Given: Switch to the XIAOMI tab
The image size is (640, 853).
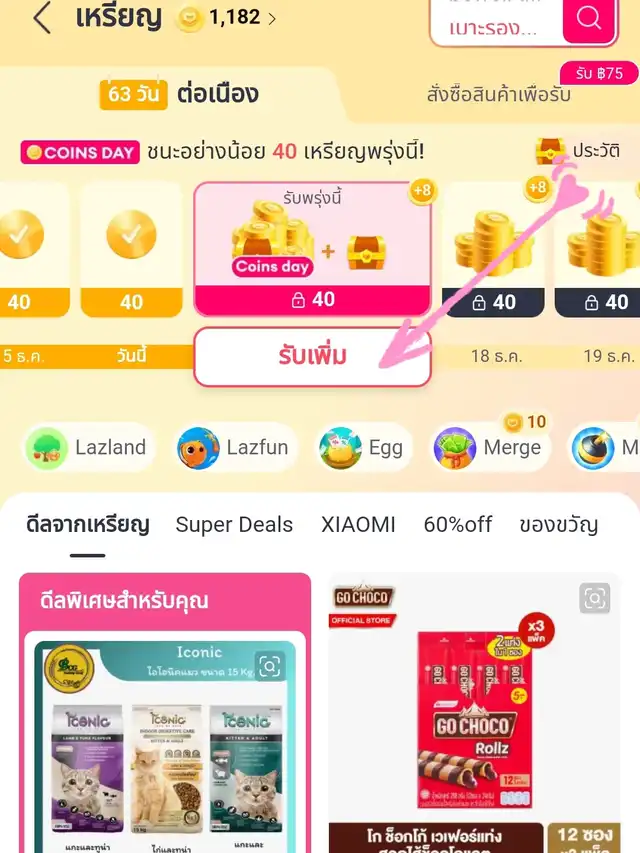Looking at the screenshot, I should click(358, 524).
